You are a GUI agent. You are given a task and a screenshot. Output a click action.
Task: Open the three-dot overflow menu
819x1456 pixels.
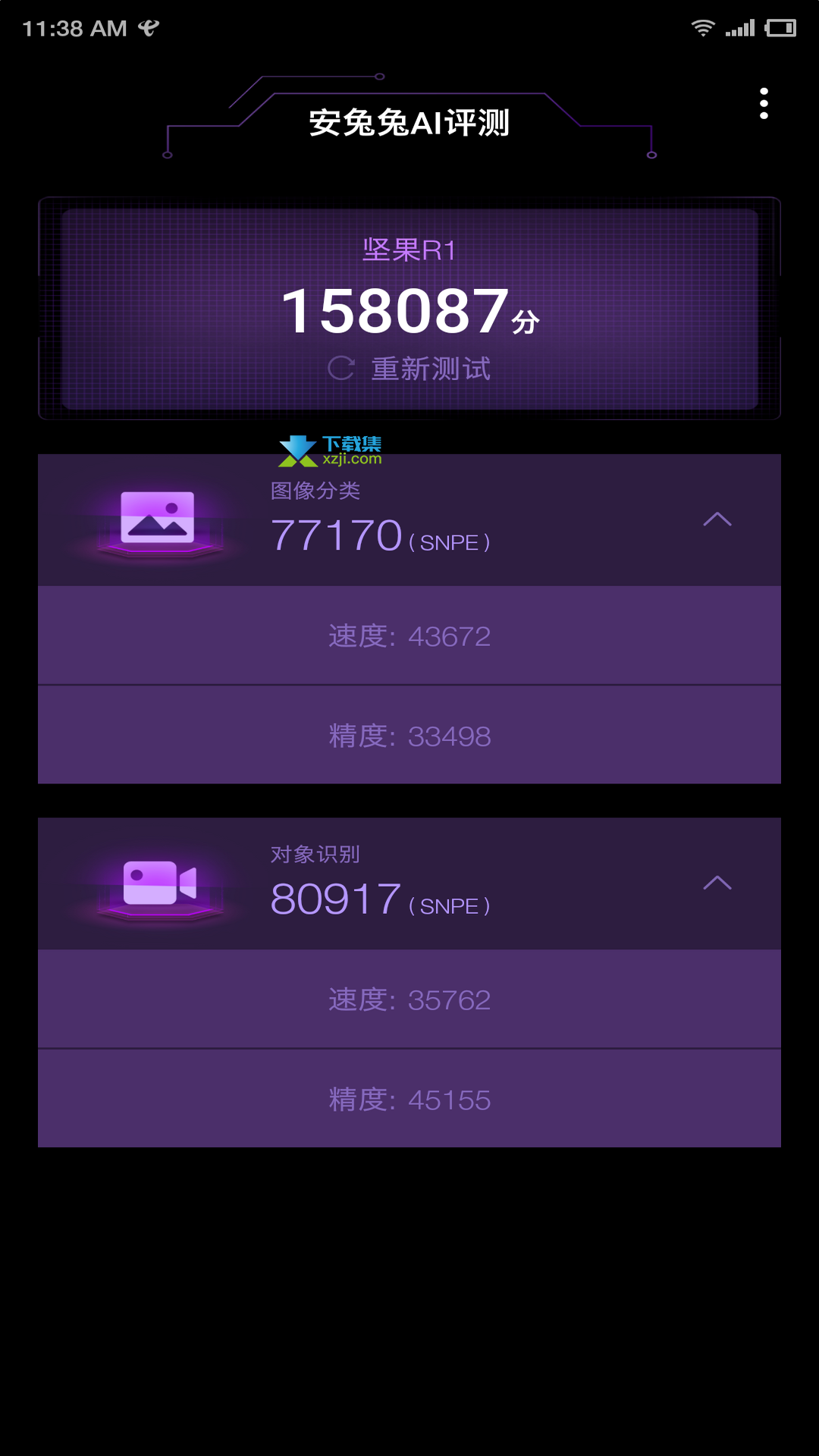pos(764,103)
